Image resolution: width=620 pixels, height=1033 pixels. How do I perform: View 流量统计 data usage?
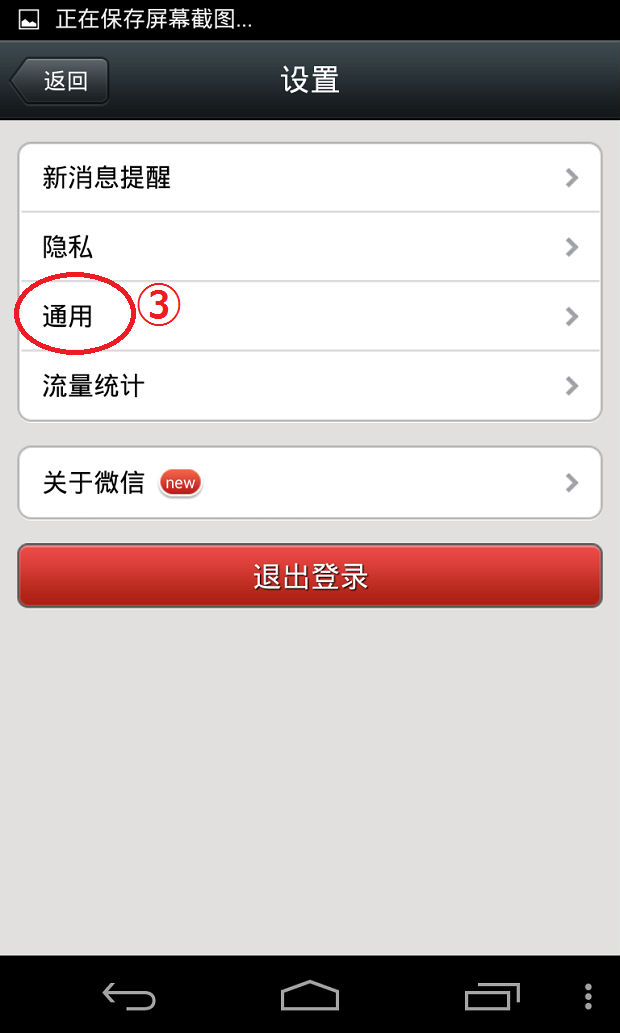tap(310, 386)
